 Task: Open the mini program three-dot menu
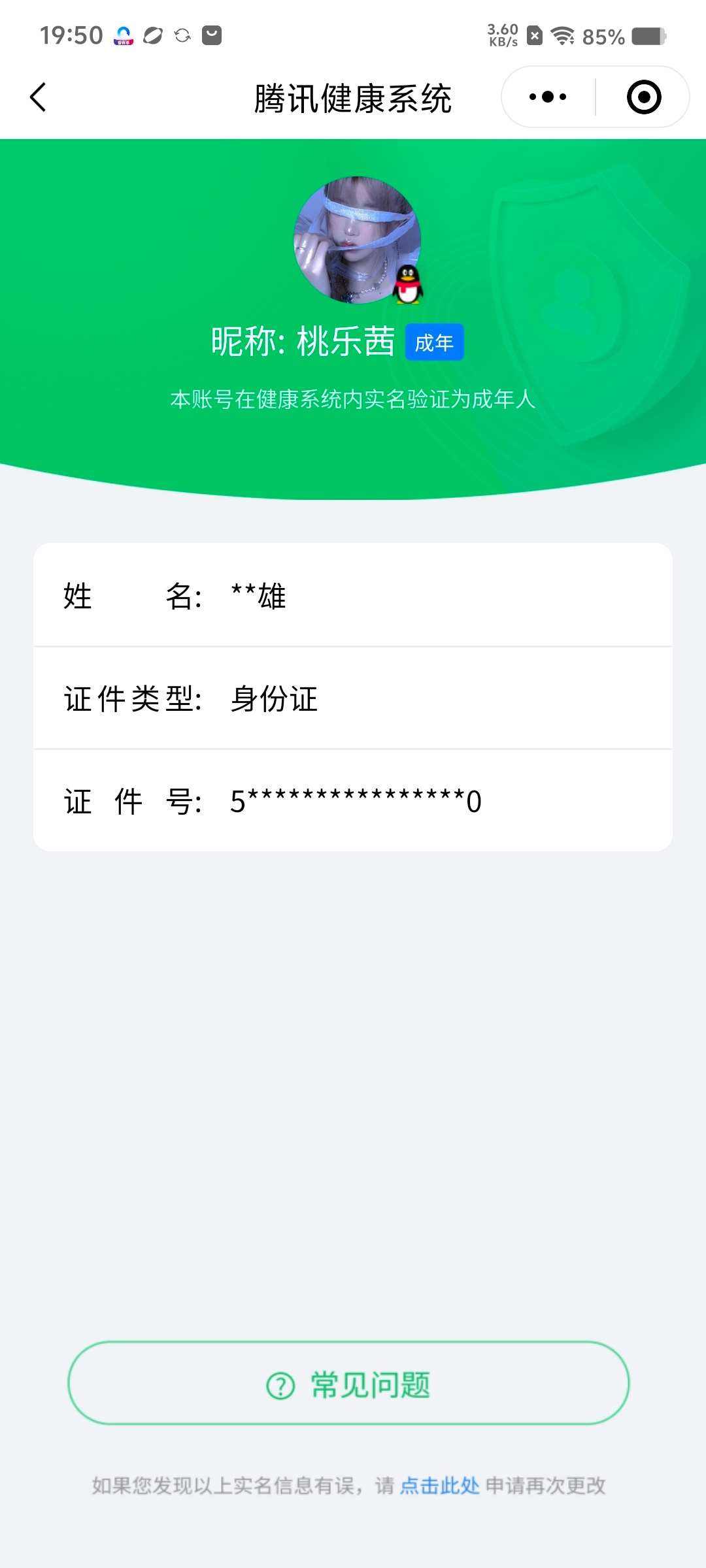click(548, 97)
